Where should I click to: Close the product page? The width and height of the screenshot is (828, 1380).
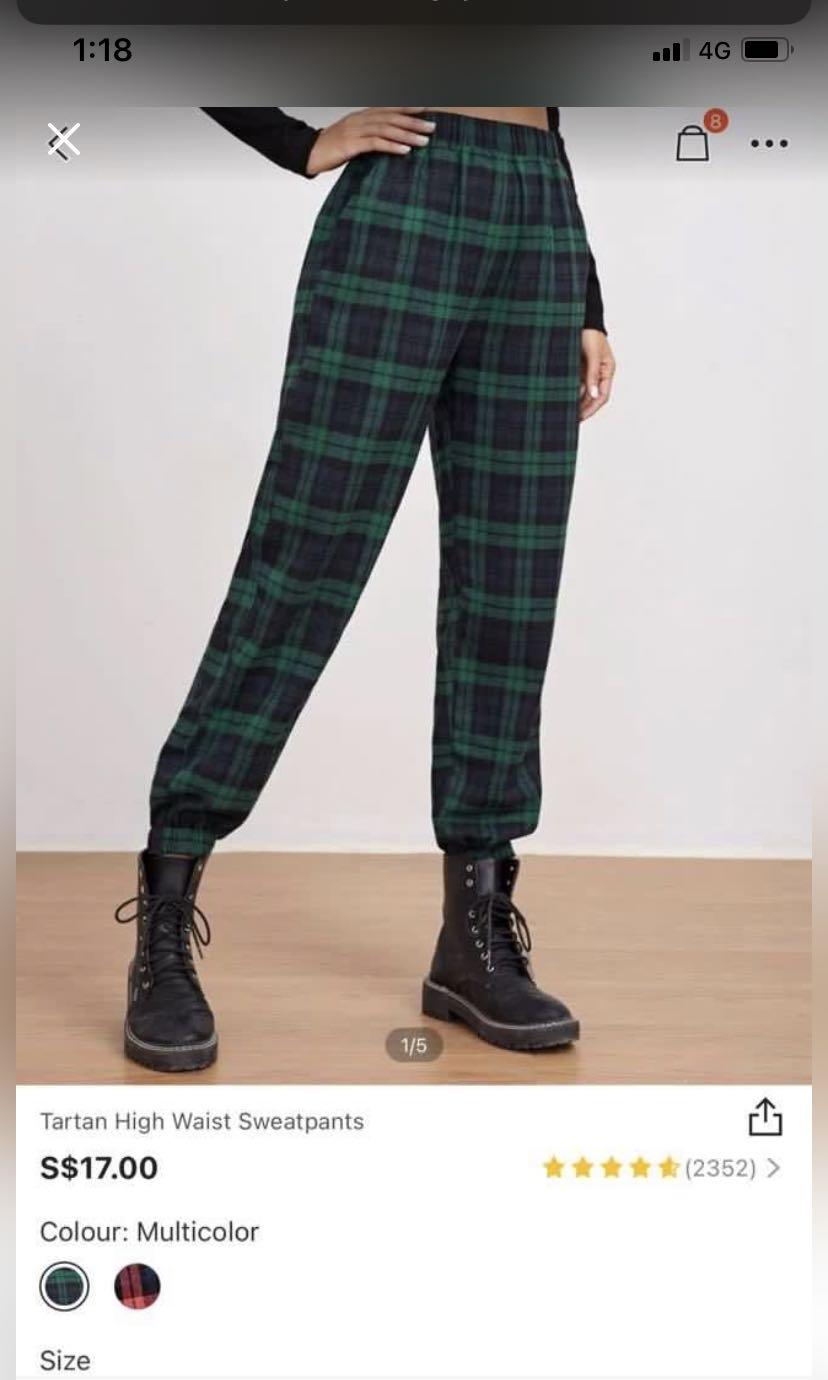pos(64,141)
